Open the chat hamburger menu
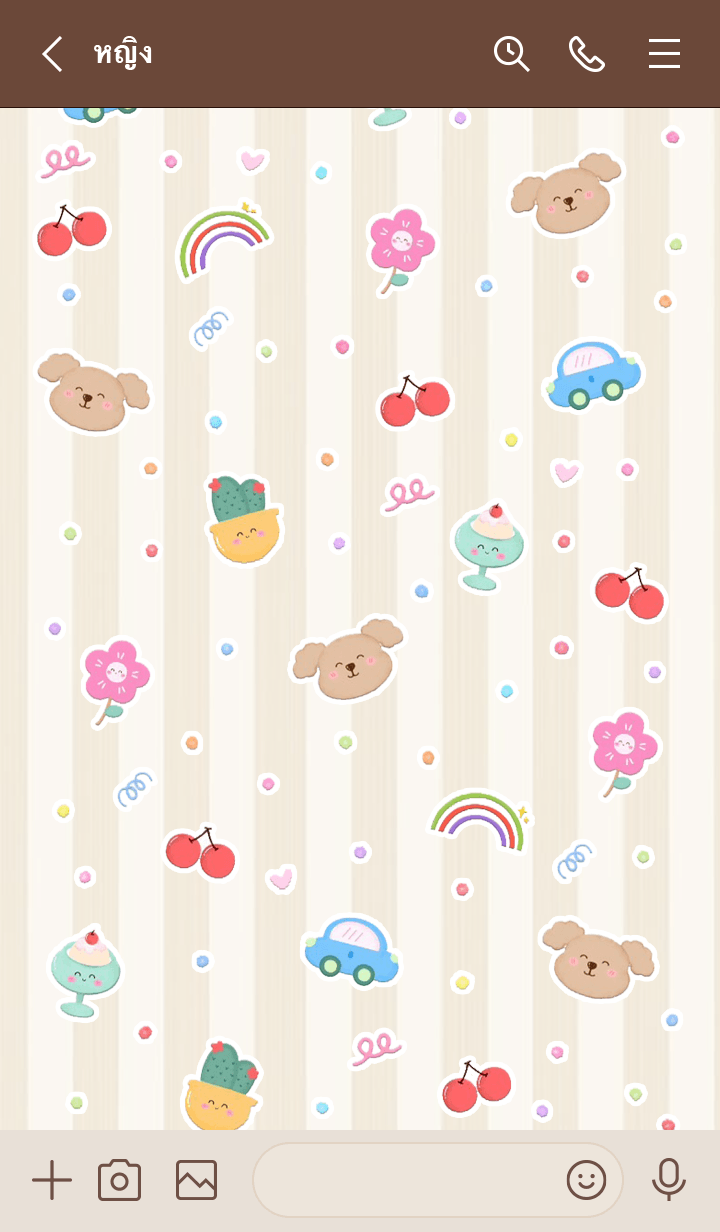Image resolution: width=720 pixels, height=1232 pixels. tap(664, 54)
